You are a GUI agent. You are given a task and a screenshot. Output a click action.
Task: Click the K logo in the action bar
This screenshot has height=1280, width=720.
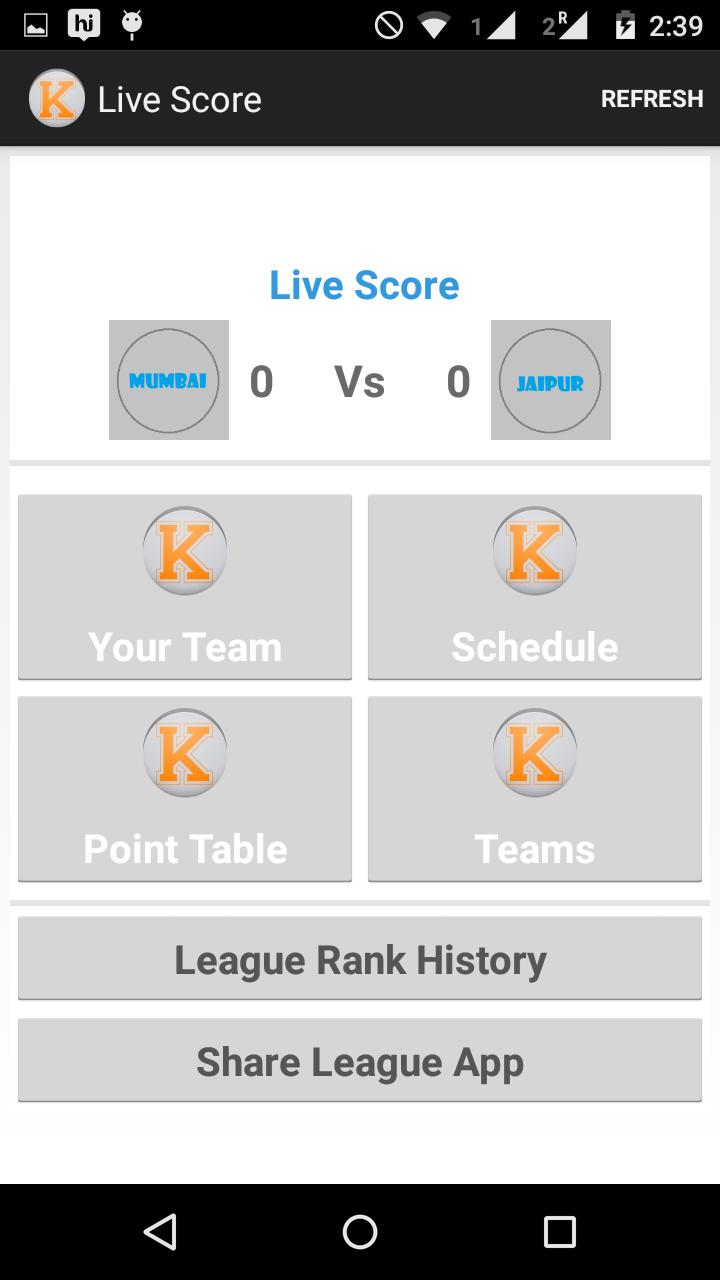pos(56,98)
